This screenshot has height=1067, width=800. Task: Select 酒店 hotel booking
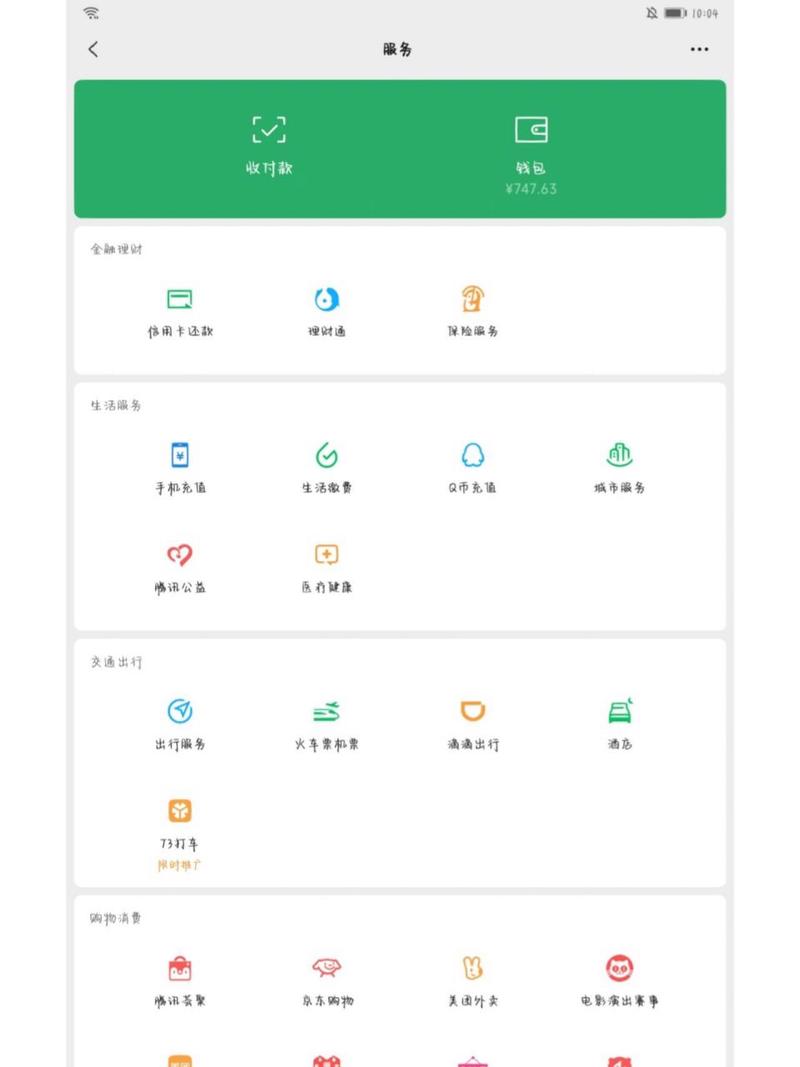tap(618, 722)
